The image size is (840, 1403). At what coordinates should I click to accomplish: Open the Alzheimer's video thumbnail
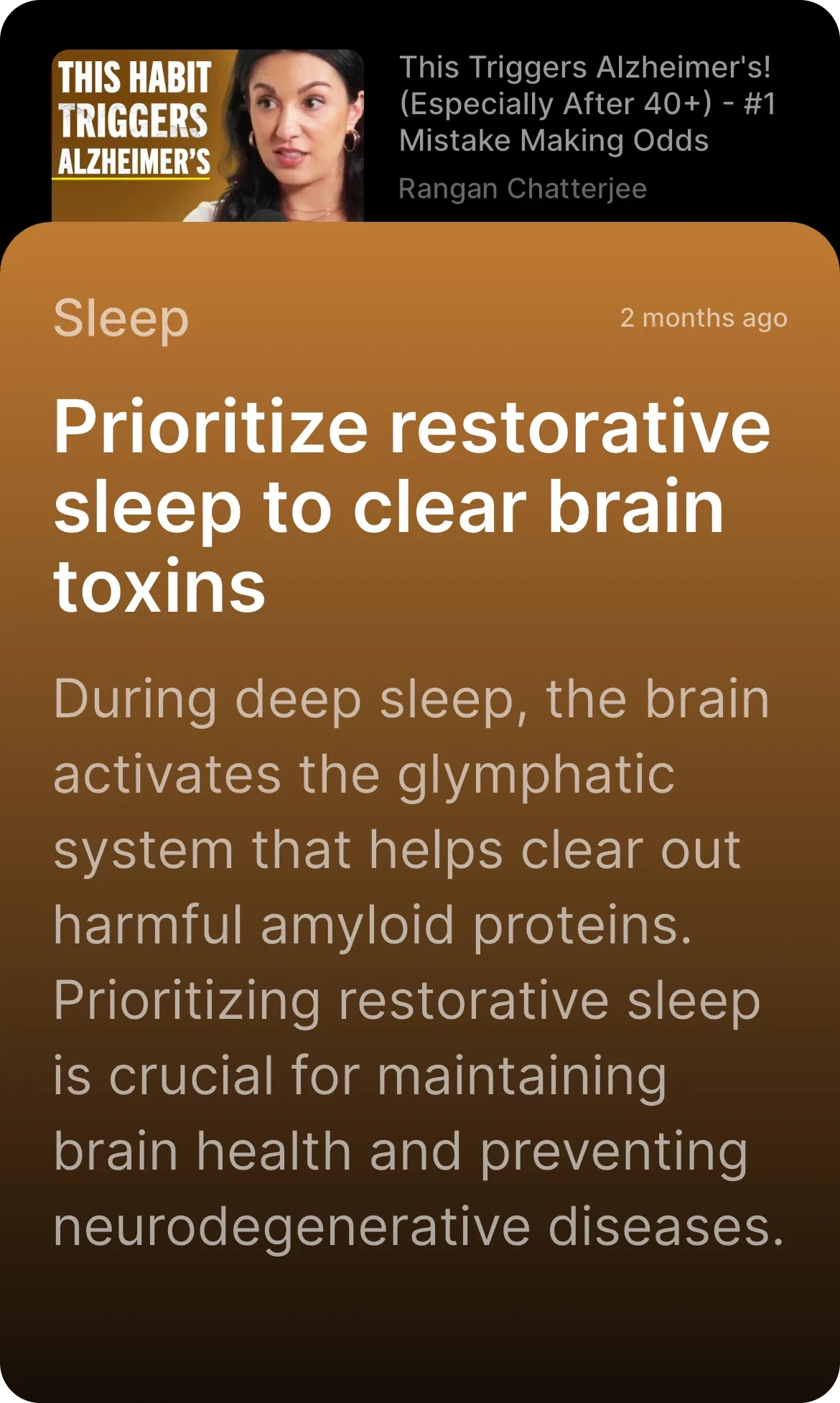[x=207, y=136]
